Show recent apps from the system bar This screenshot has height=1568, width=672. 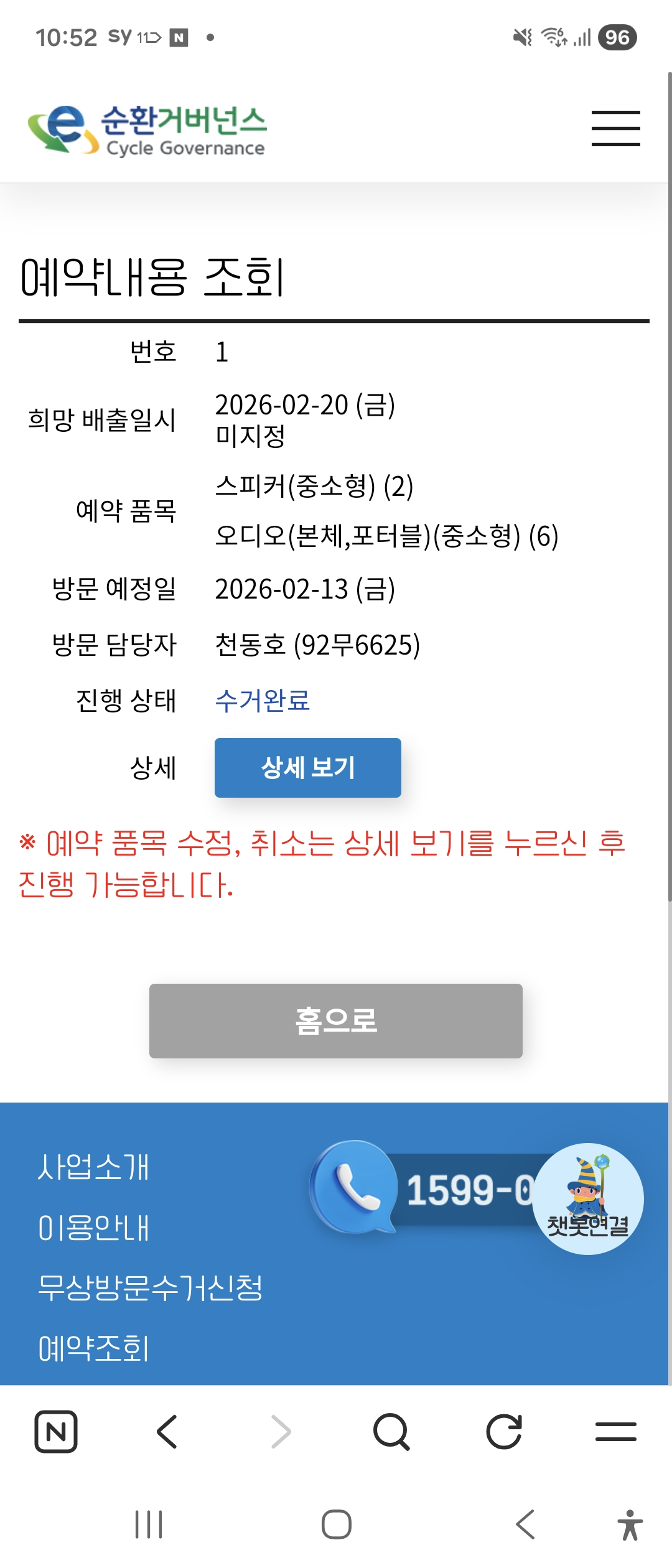tap(149, 1524)
